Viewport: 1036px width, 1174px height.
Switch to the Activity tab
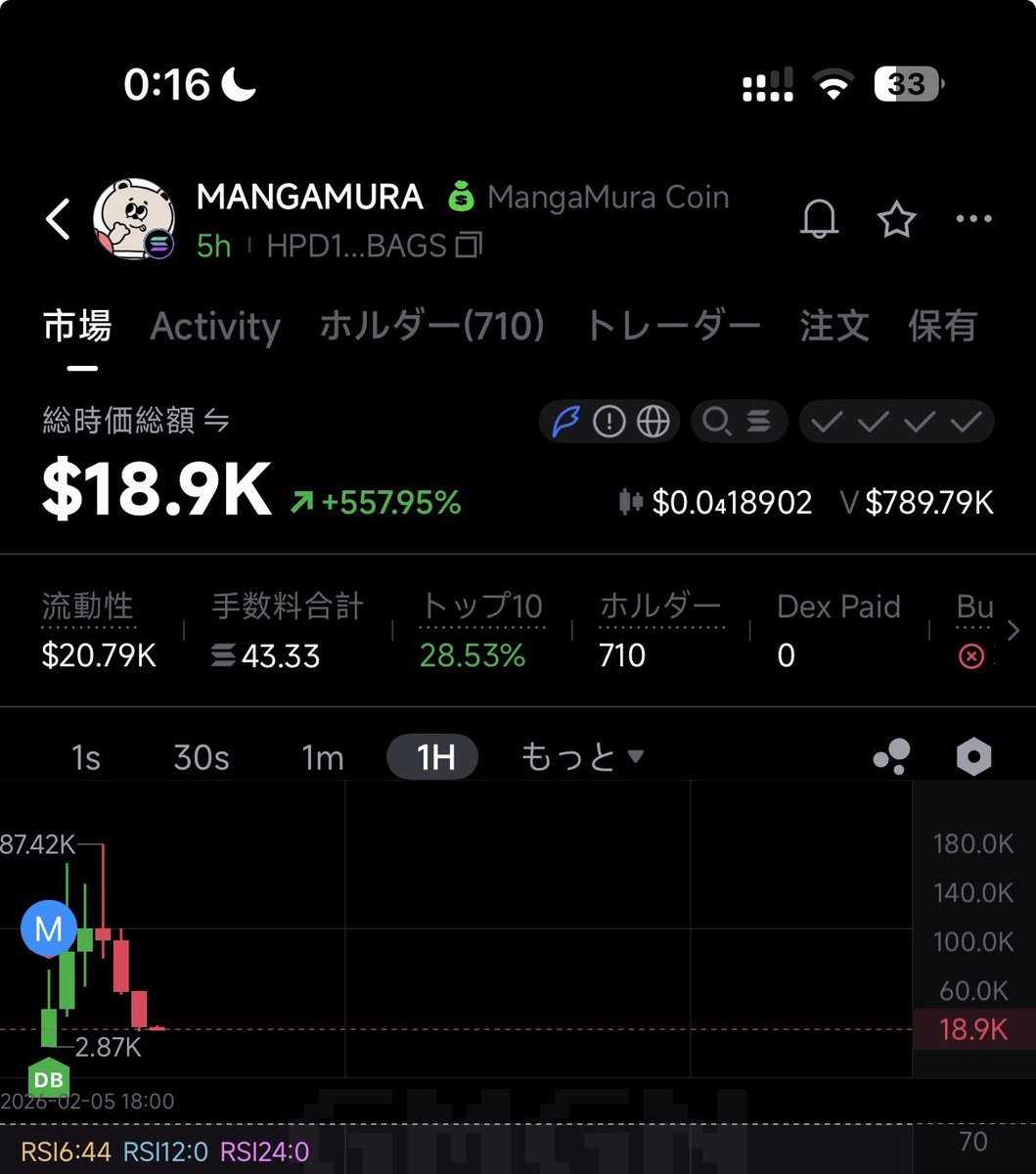(x=215, y=326)
